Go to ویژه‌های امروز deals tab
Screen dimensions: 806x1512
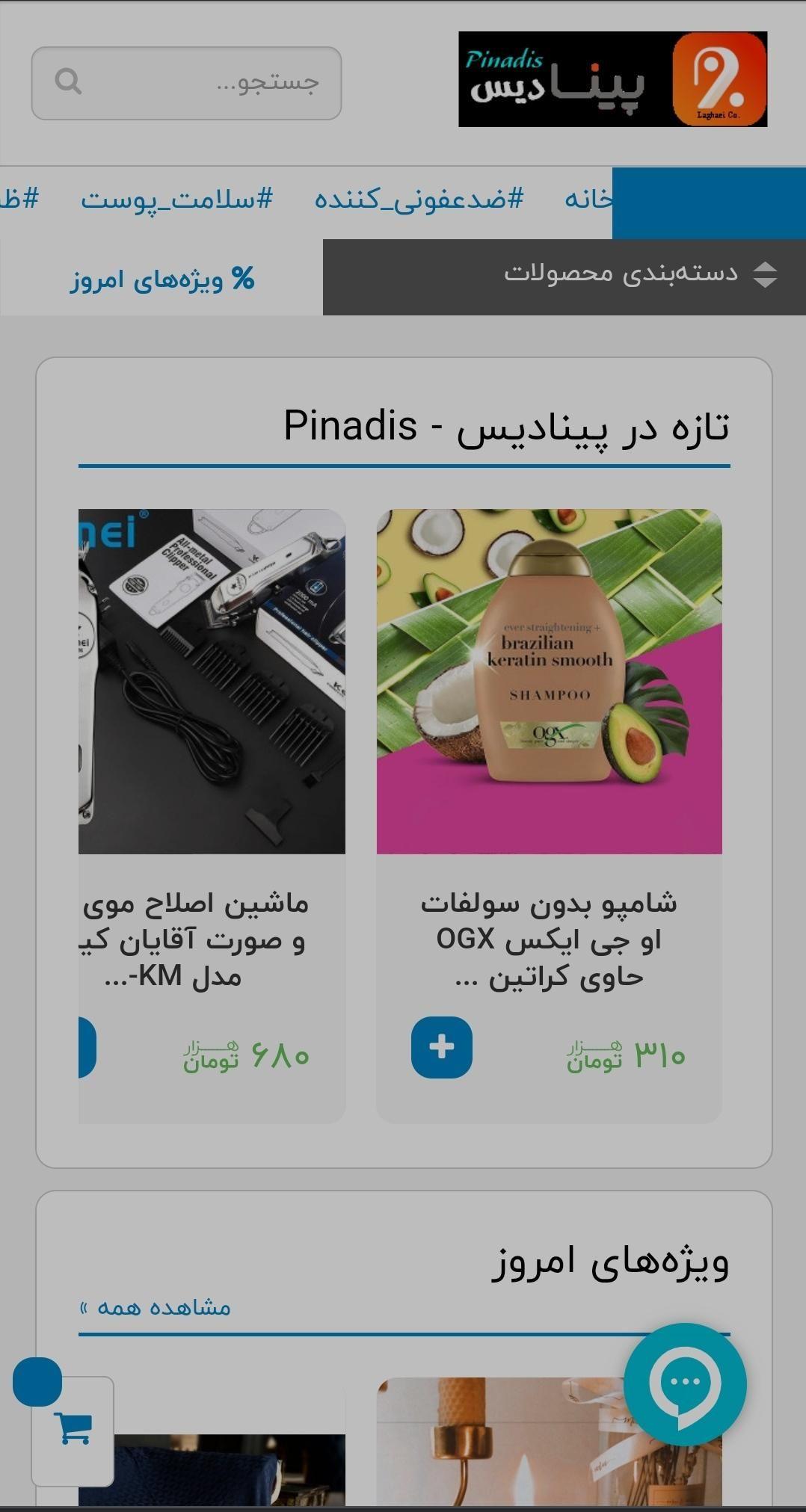[x=162, y=280]
